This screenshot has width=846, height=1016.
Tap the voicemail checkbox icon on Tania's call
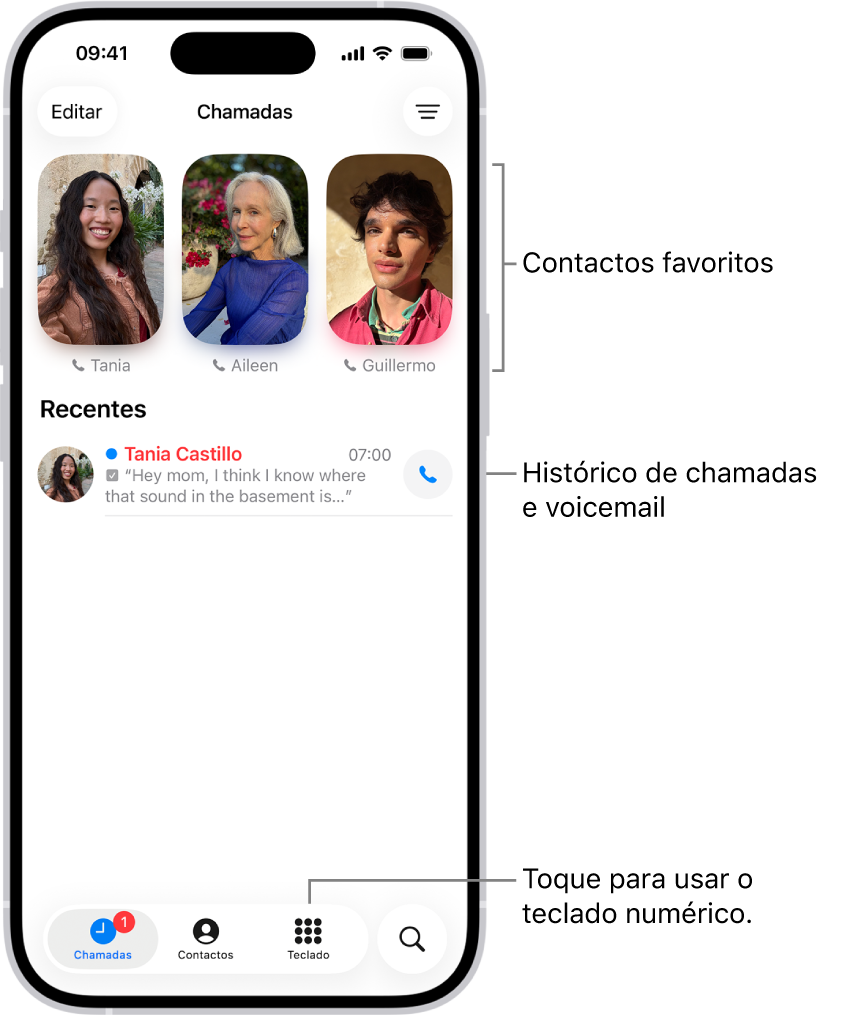pyautogui.click(x=112, y=475)
